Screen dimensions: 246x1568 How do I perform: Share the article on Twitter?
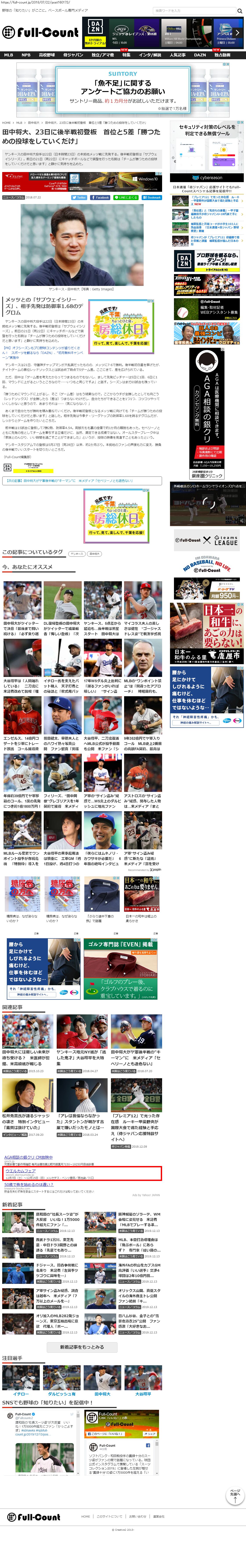[79, 197]
